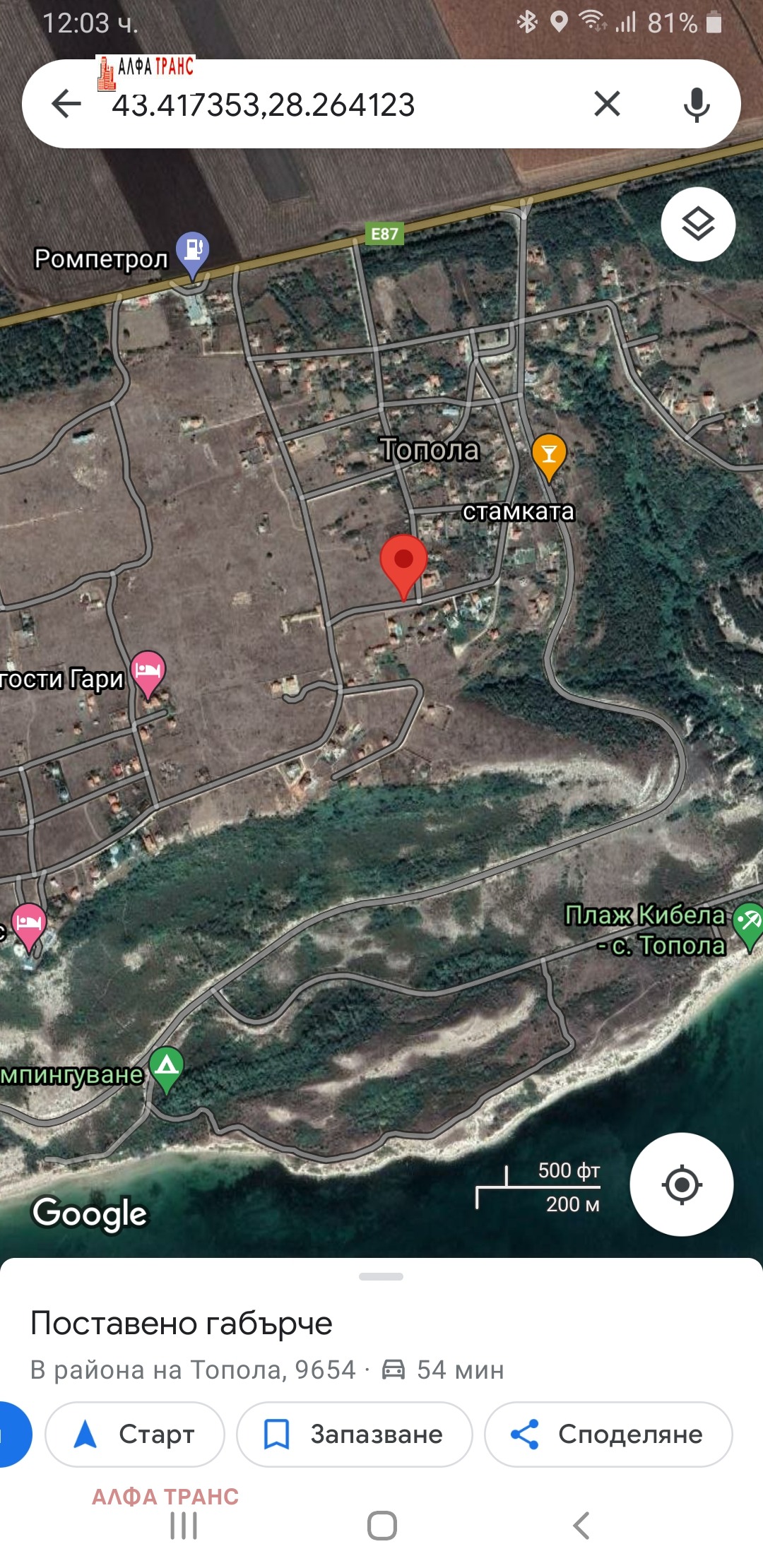Open the стамката bar marker

(x=549, y=455)
